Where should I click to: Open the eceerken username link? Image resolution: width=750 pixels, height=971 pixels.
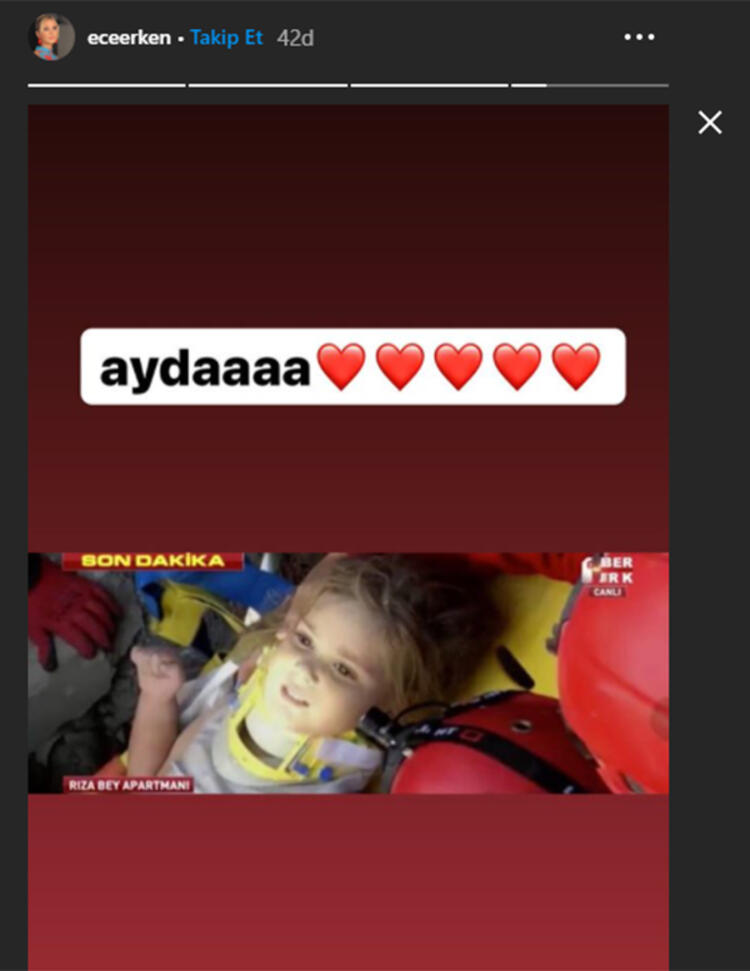(129, 38)
